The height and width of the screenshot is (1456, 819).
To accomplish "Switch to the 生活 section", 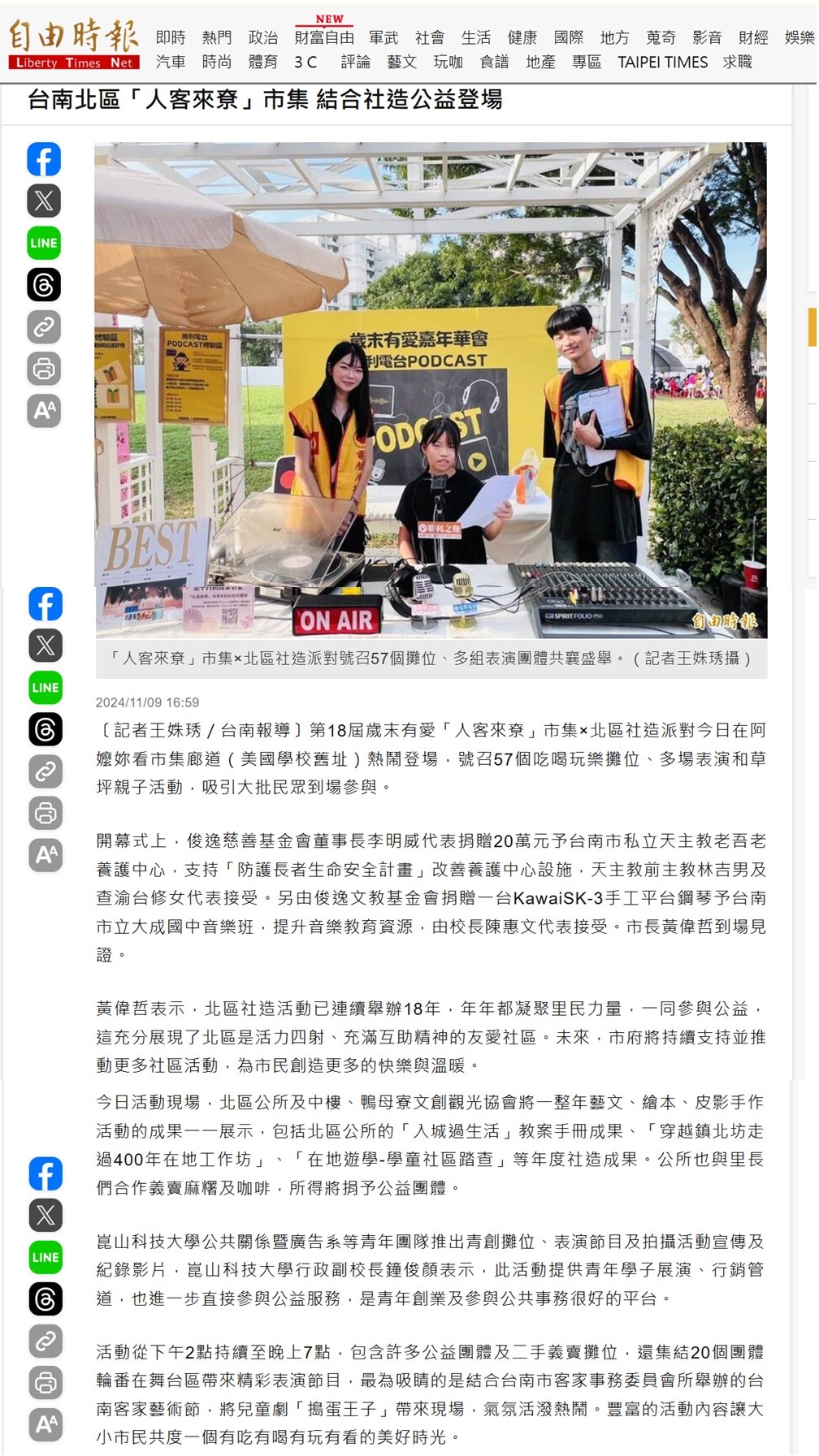I will point(476,37).
